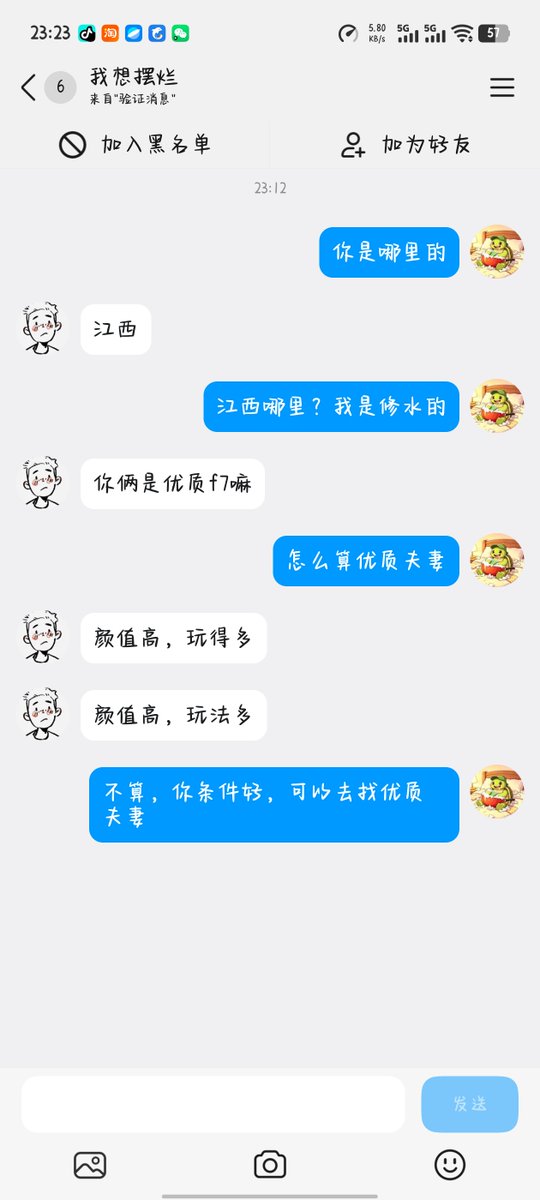The image size is (540, 1200).
Task: Focus the message input field
Action: [x=213, y=1104]
